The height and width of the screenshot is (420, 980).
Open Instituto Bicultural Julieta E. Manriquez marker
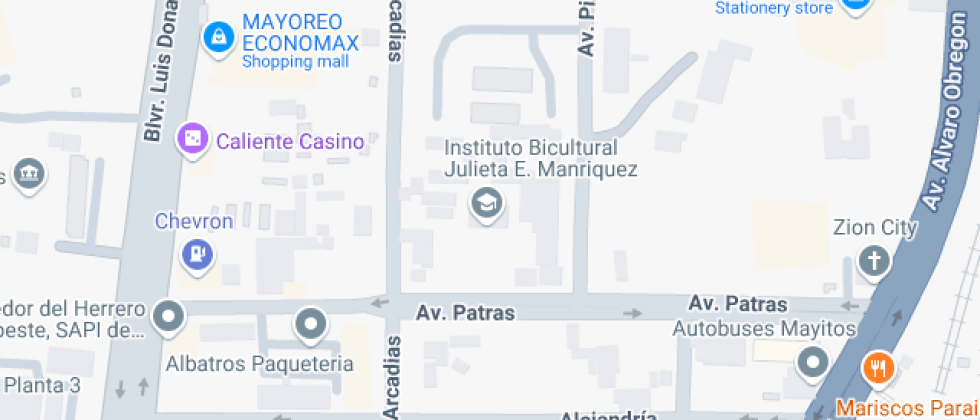486,204
